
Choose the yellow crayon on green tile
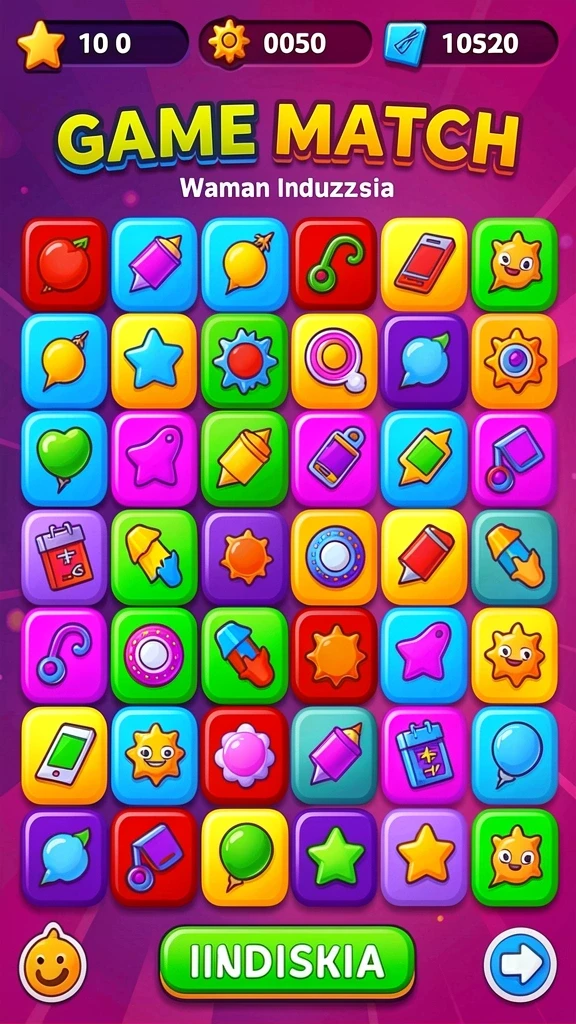(x=244, y=458)
